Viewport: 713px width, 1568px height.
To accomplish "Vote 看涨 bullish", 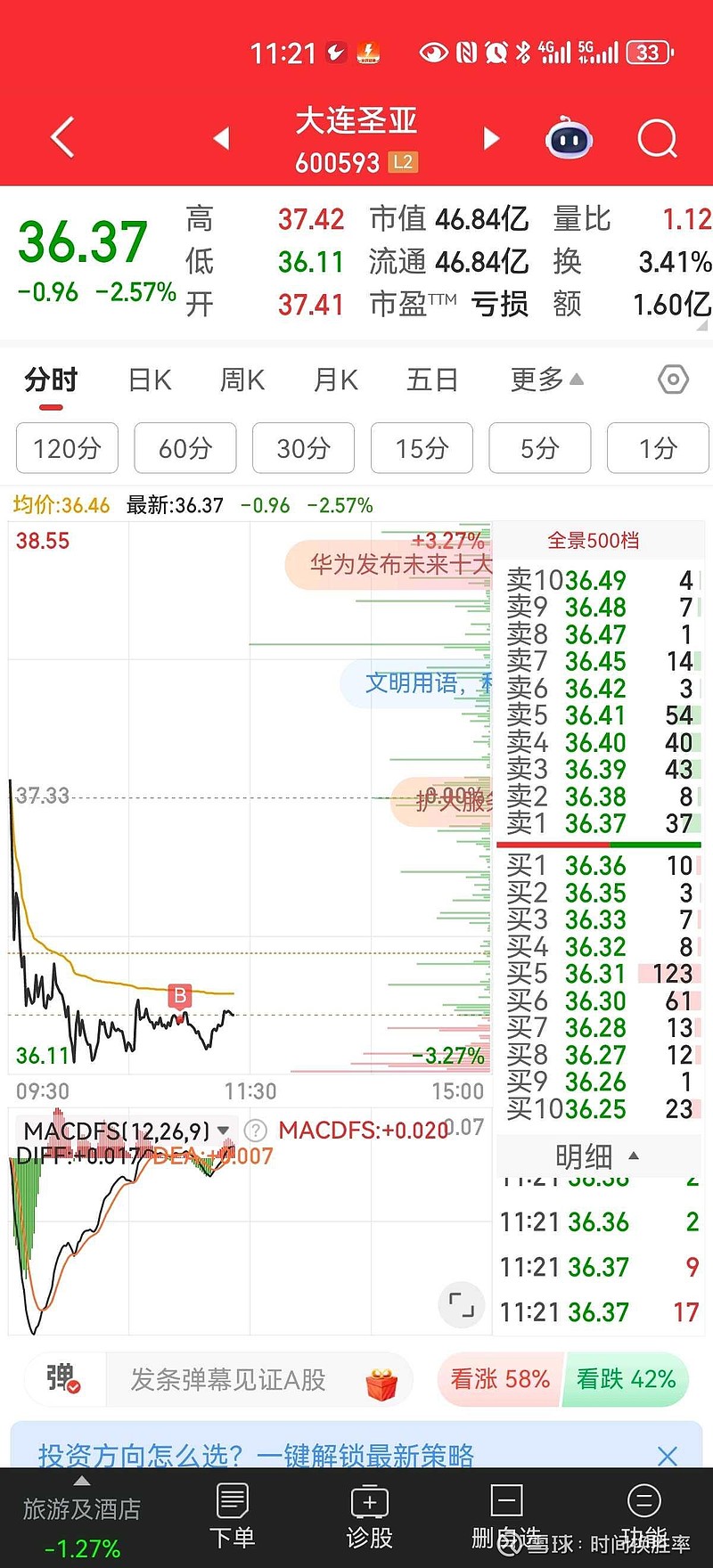I will 500,1380.
